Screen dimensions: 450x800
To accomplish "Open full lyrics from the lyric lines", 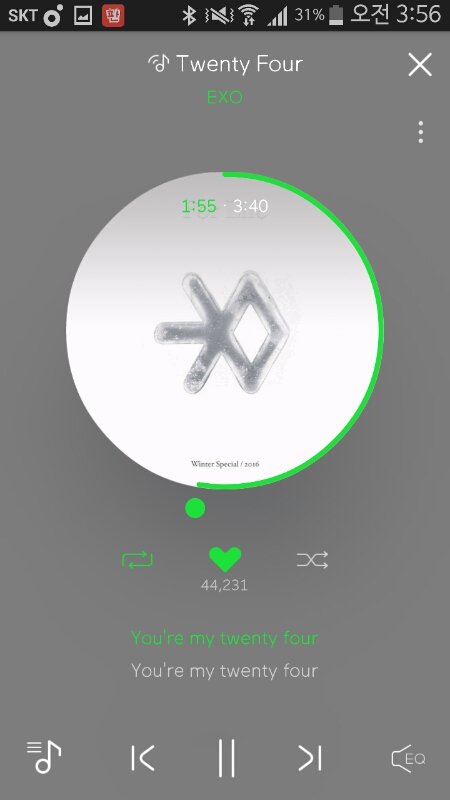I will tap(224, 654).
